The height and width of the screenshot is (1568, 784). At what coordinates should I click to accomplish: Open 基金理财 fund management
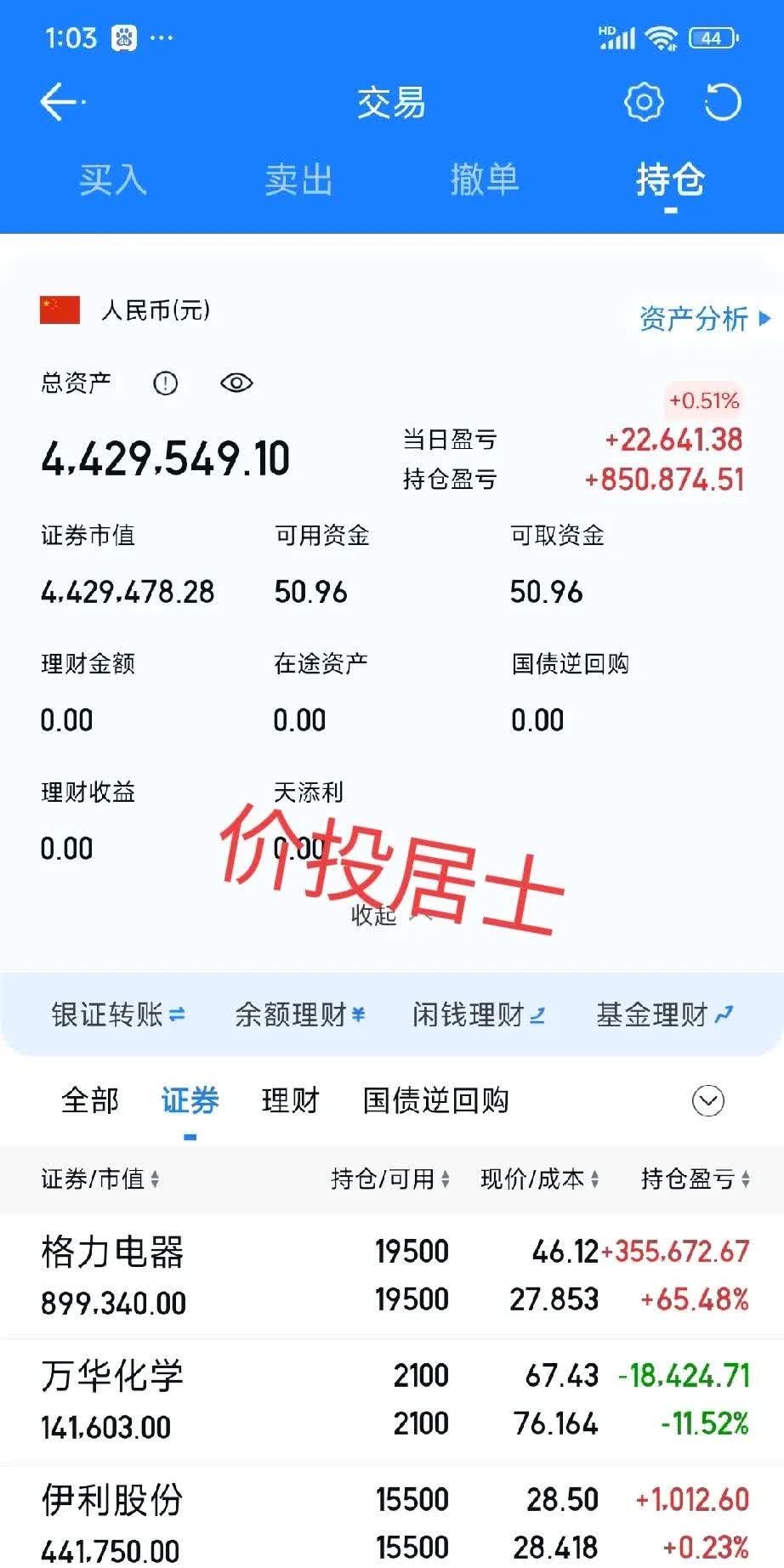click(662, 1014)
